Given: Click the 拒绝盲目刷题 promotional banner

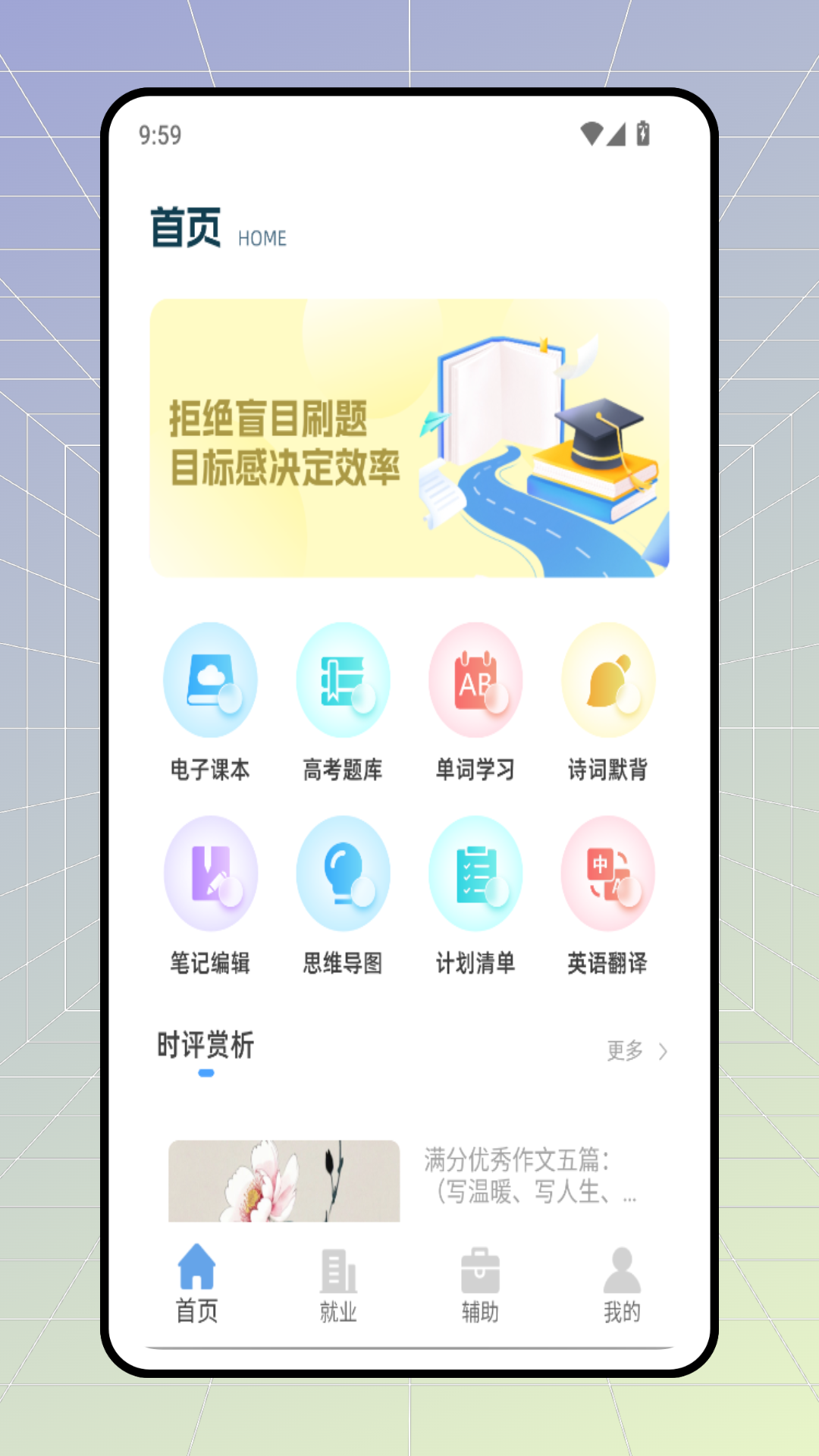Looking at the screenshot, I should coord(409,438).
